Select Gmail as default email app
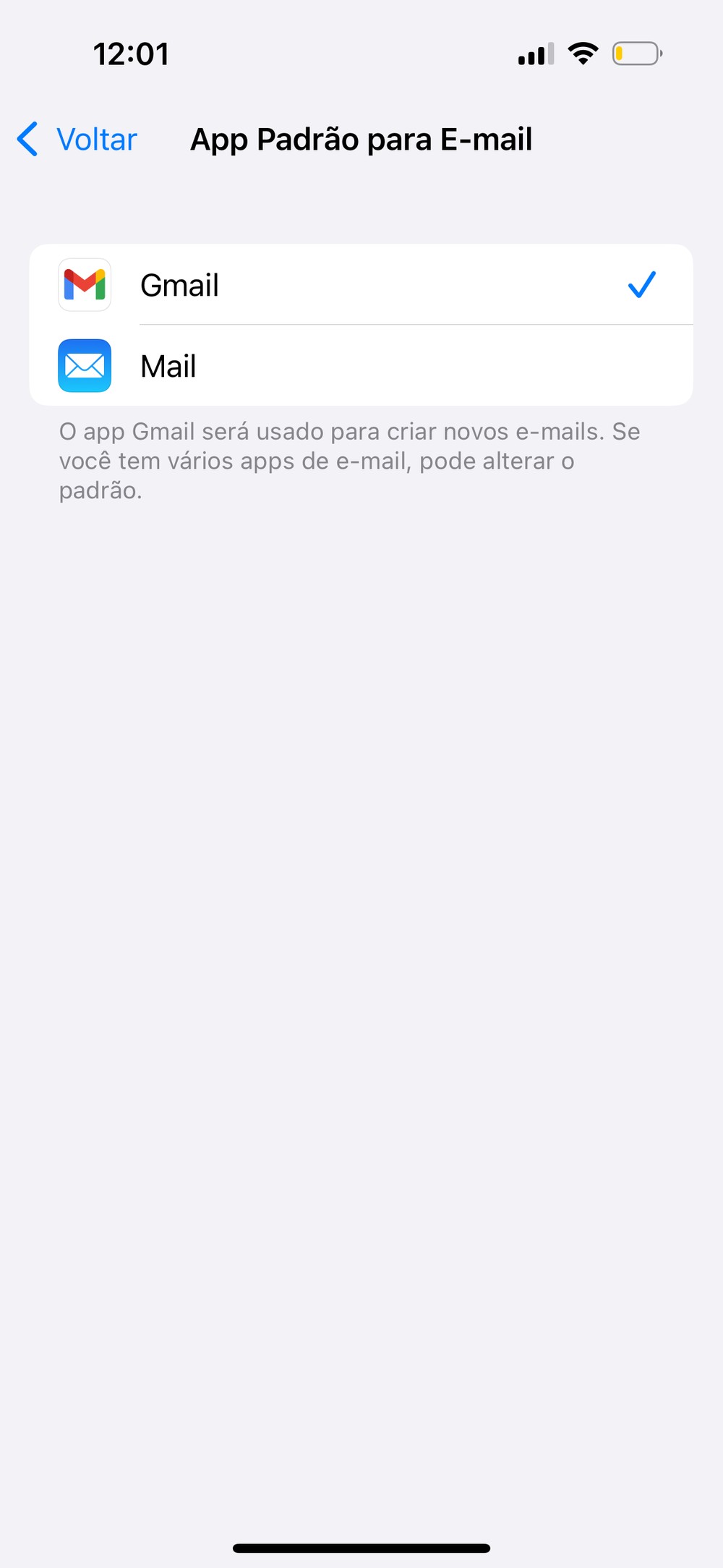 point(360,285)
